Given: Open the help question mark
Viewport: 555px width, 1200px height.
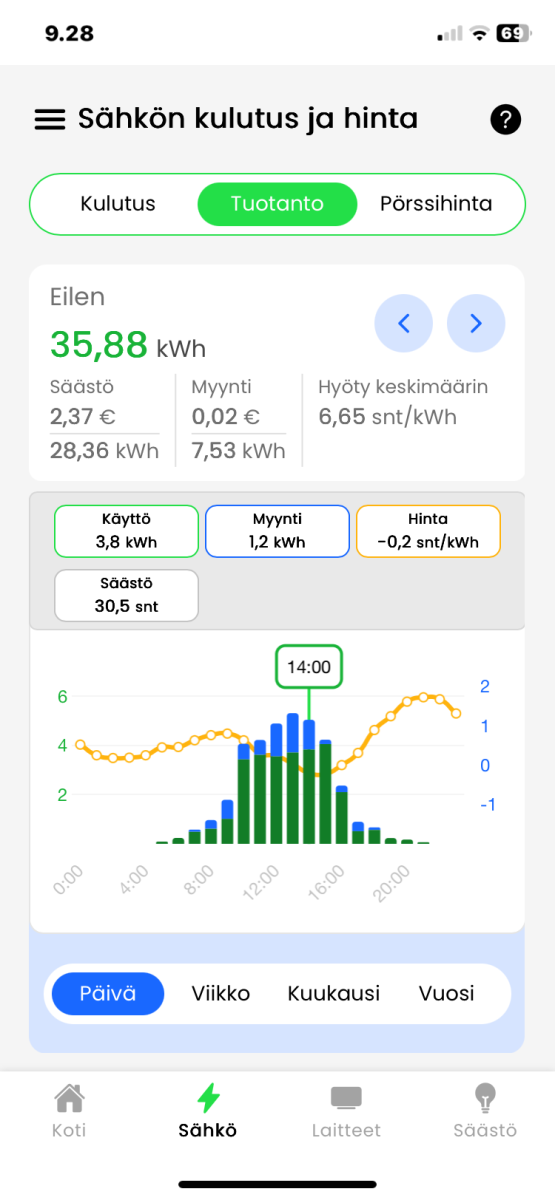Looking at the screenshot, I should coord(506,120).
